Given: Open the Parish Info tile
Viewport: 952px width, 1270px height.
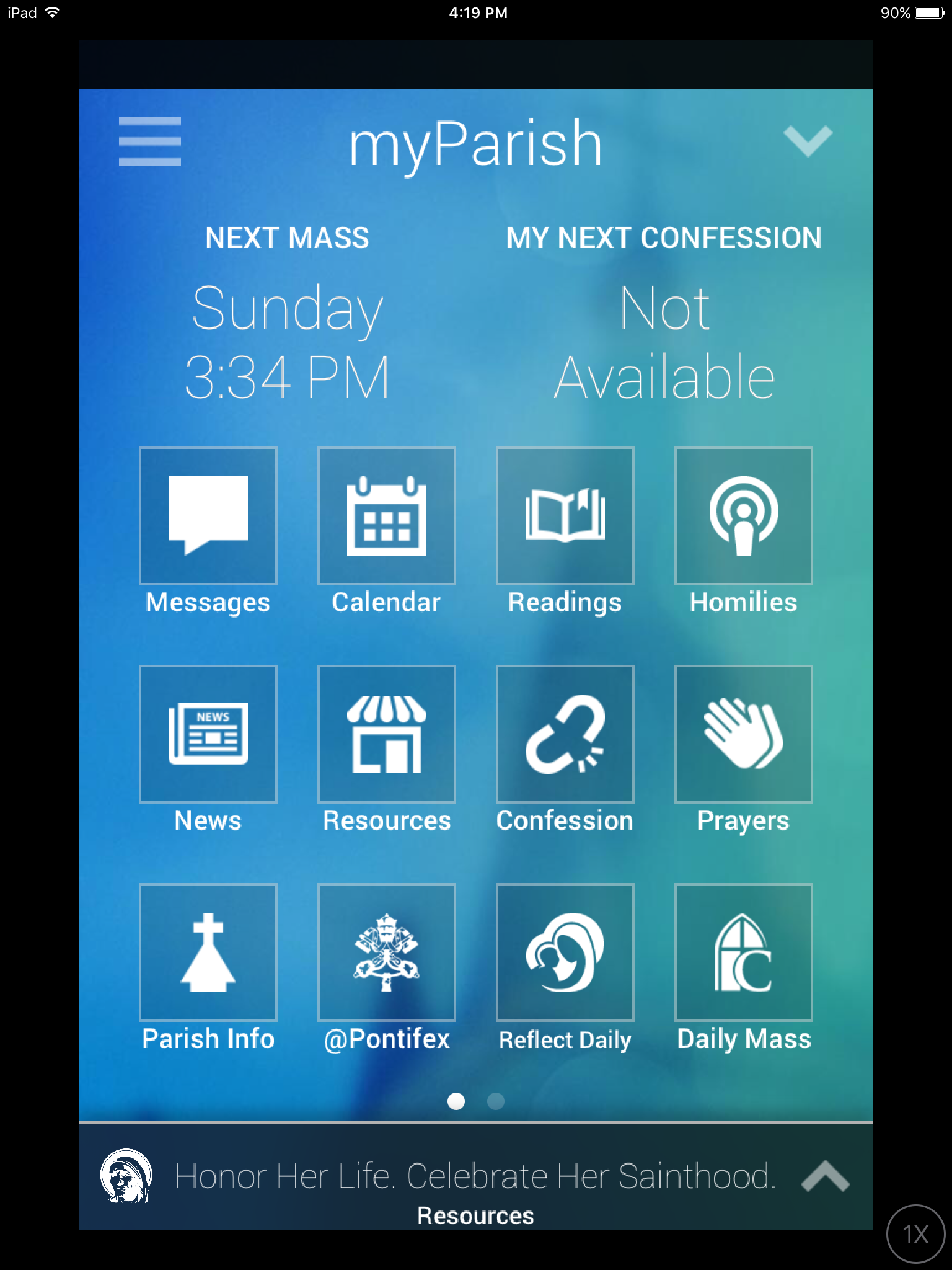Looking at the screenshot, I should click(x=208, y=952).
